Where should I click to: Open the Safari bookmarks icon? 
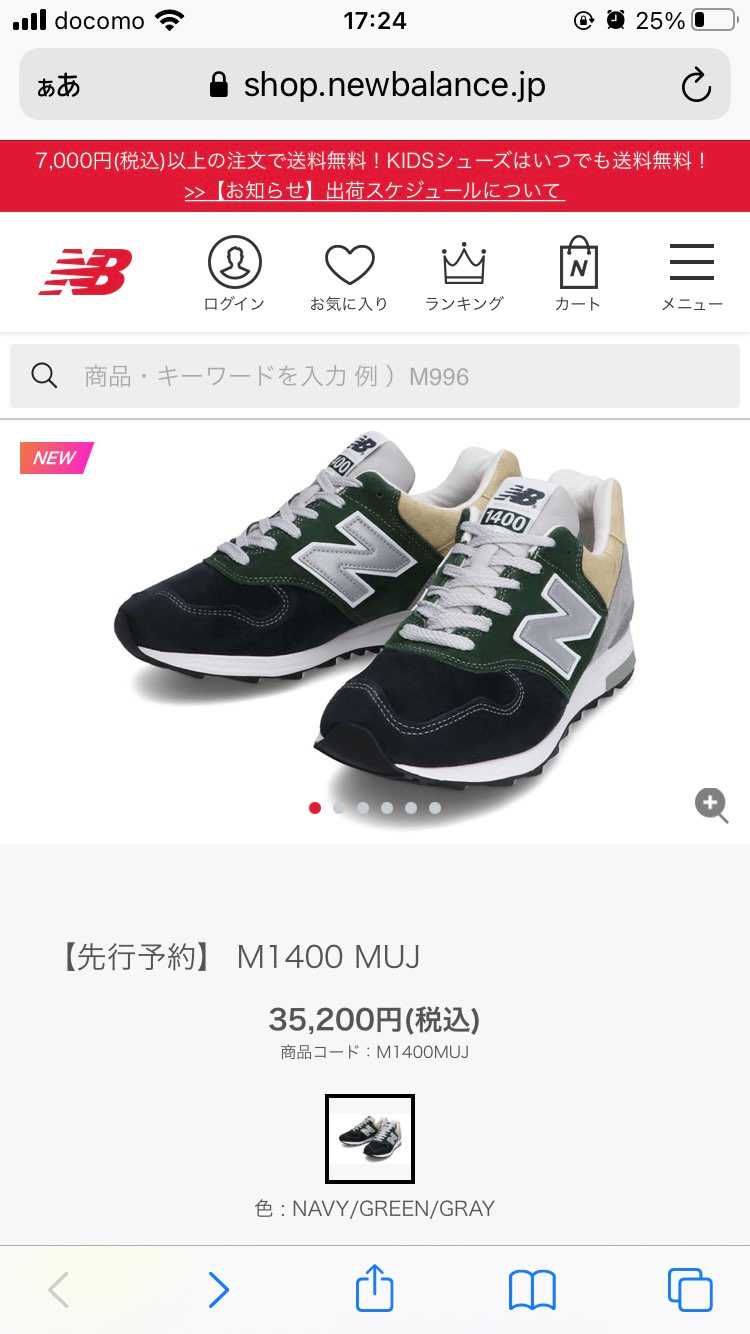coord(533,1290)
